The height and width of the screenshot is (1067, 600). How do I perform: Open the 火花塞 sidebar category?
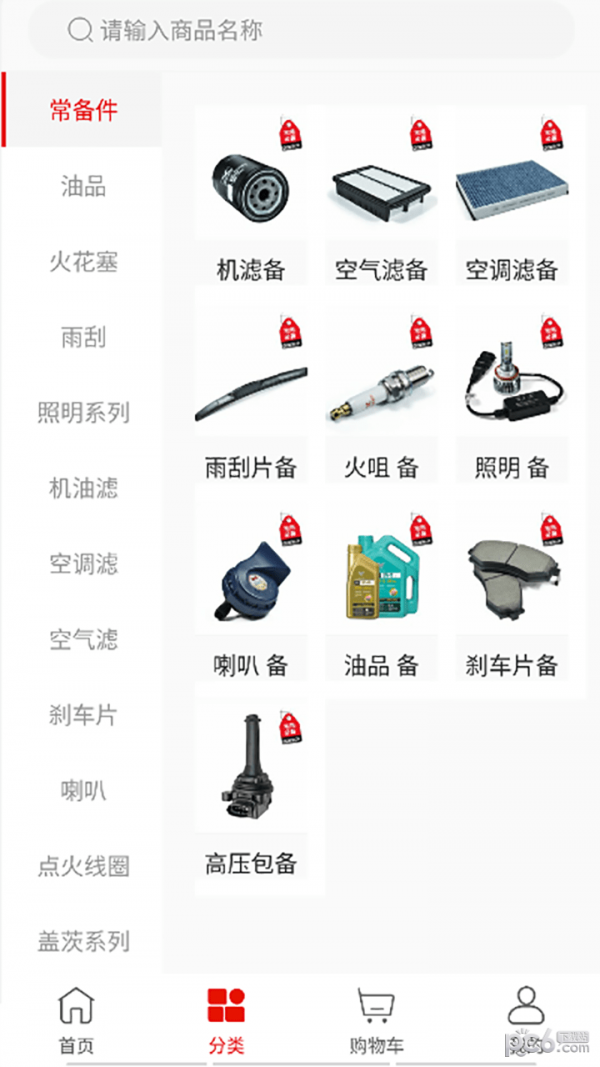click(x=83, y=261)
